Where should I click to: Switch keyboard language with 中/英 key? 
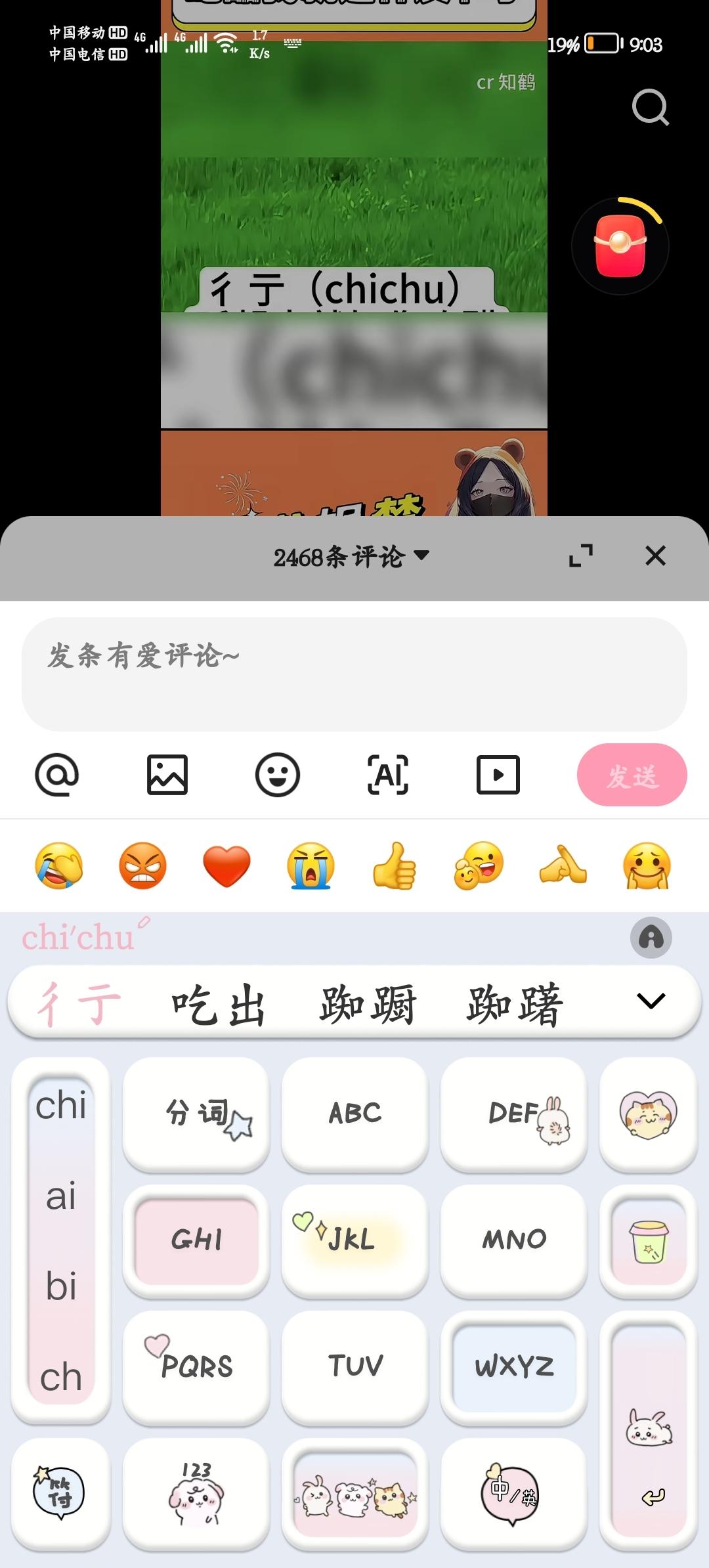pos(513,1494)
